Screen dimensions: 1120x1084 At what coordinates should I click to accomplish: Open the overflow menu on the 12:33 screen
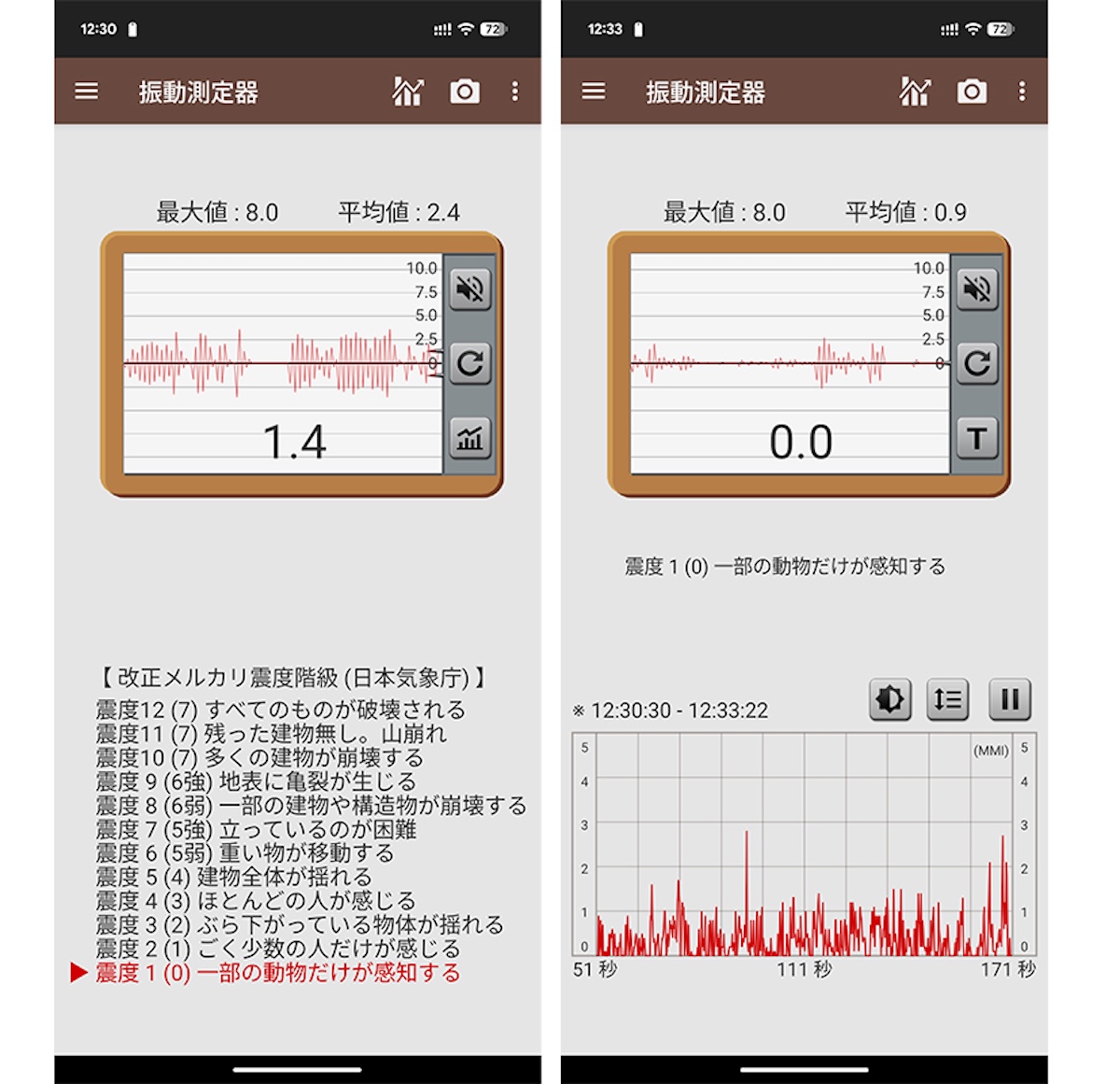(x=1022, y=92)
